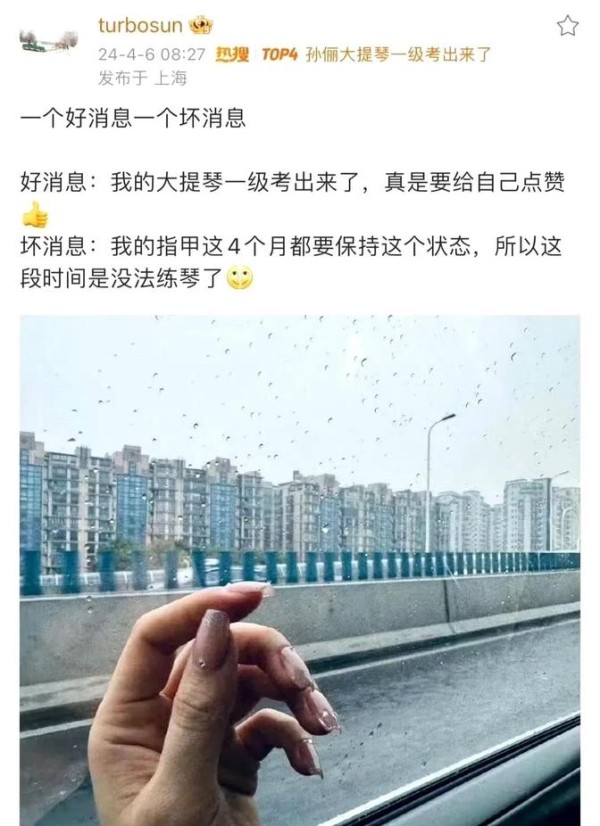Tap the star icon to favorite this post
Screen dimensions: 600x826
click(x=567, y=26)
